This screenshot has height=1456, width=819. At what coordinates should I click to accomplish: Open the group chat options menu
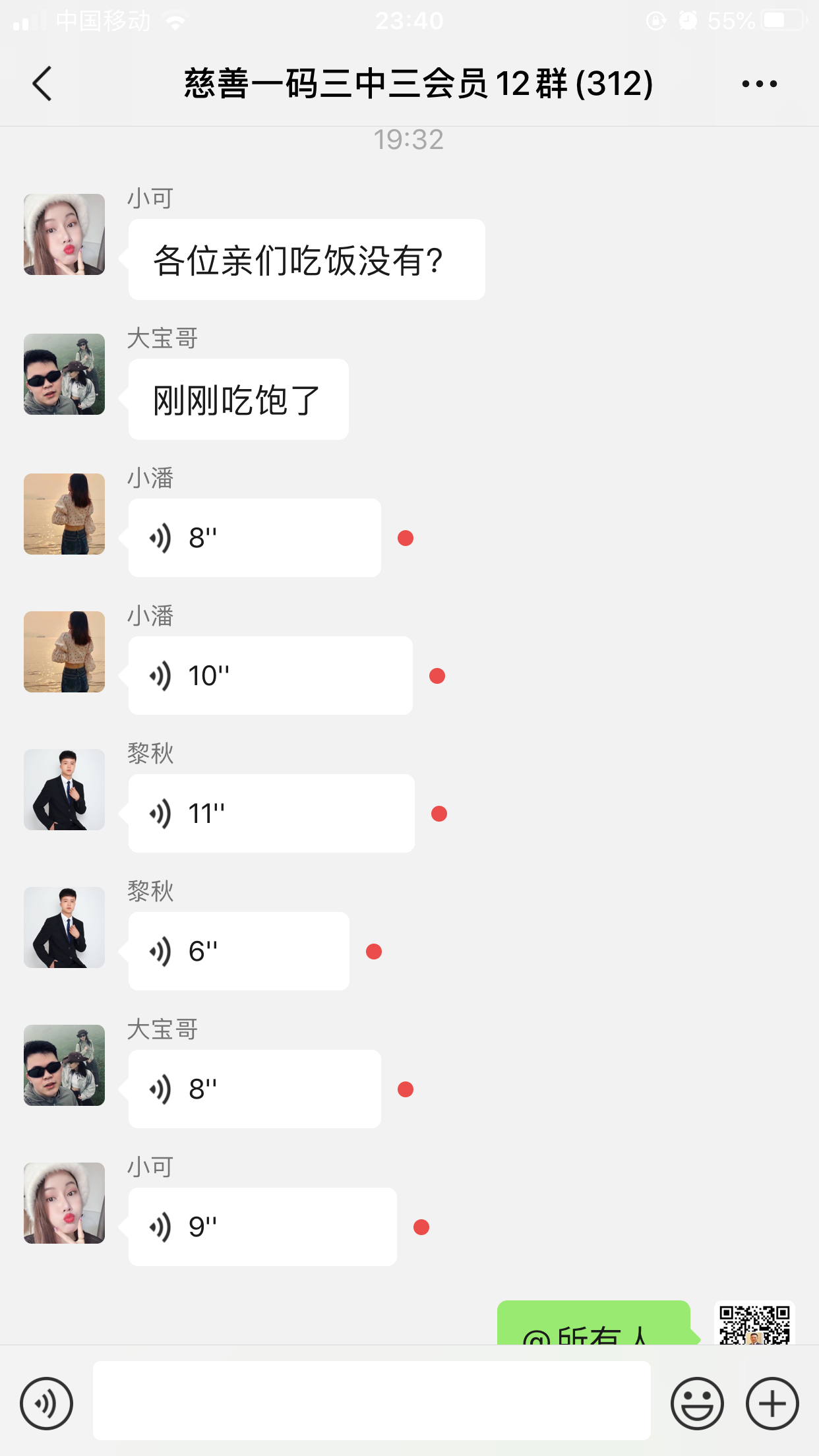759,84
